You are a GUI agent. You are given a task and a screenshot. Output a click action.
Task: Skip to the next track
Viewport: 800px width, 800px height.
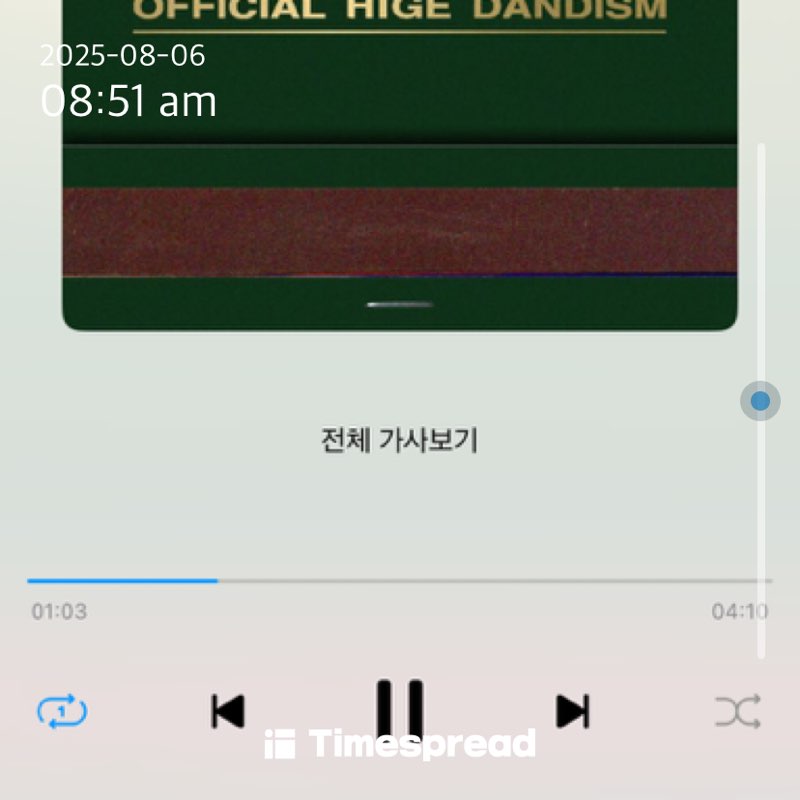click(x=572, y=711)
